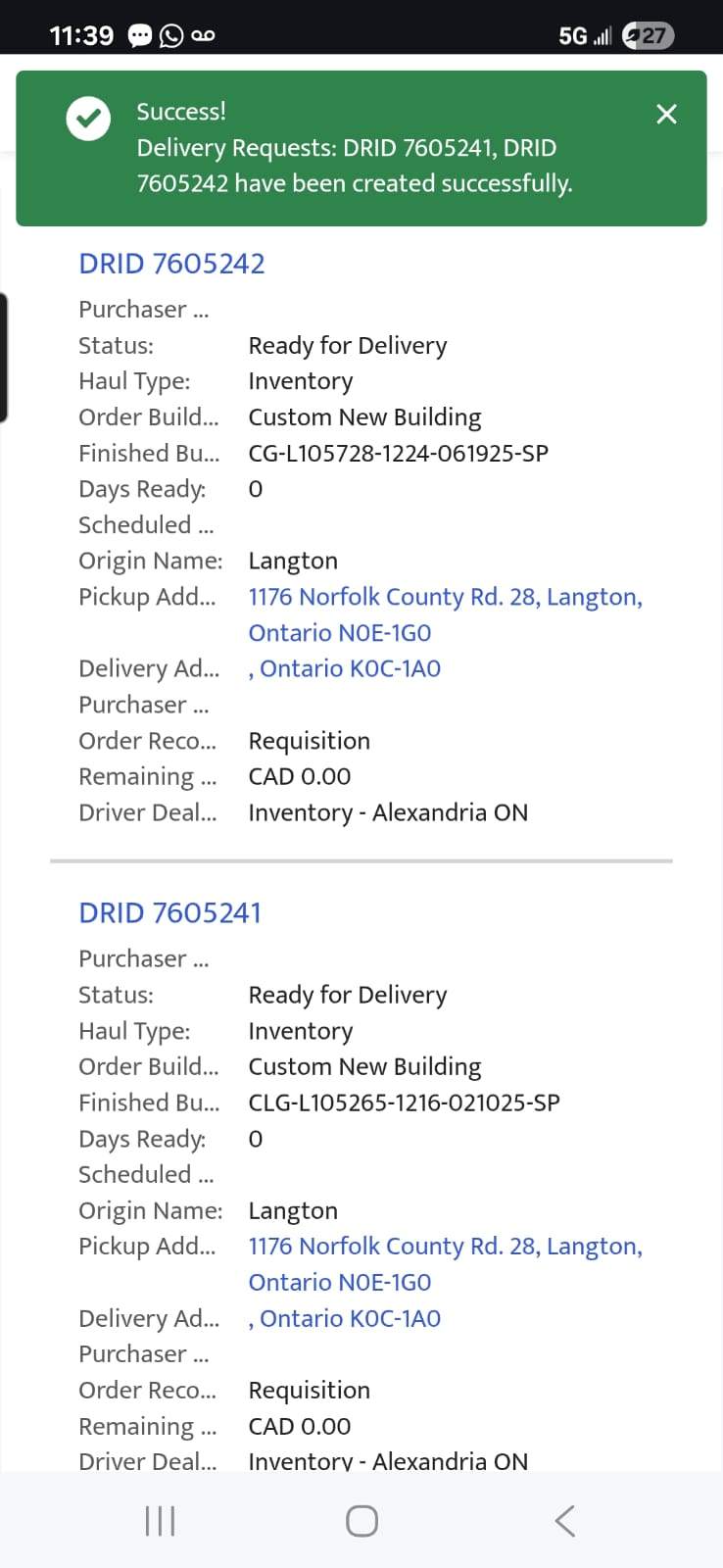Open pickup address link under DRID 7605242
The image size is (723, 1568).
[x=445, y=597]
